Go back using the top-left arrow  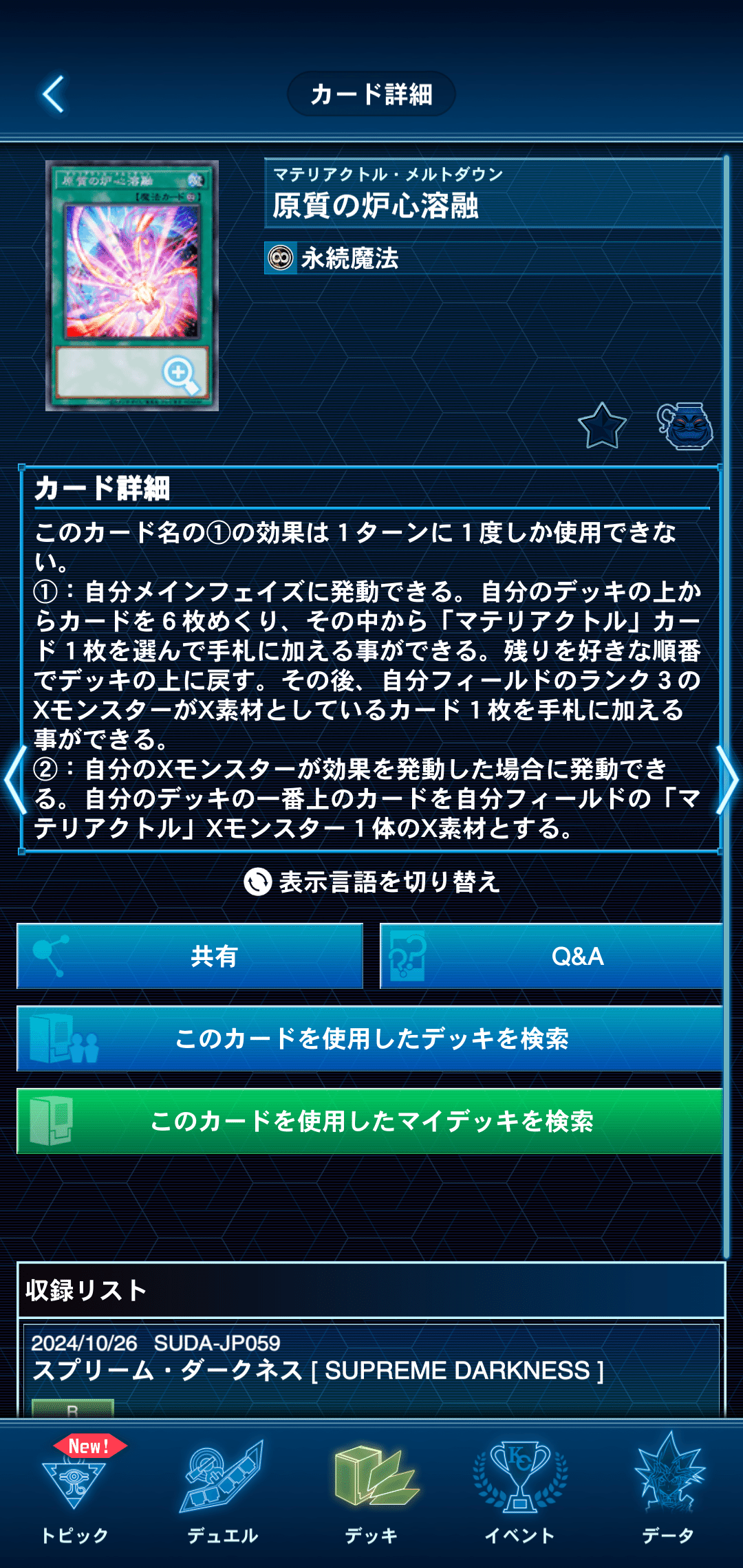click(54, 94)
